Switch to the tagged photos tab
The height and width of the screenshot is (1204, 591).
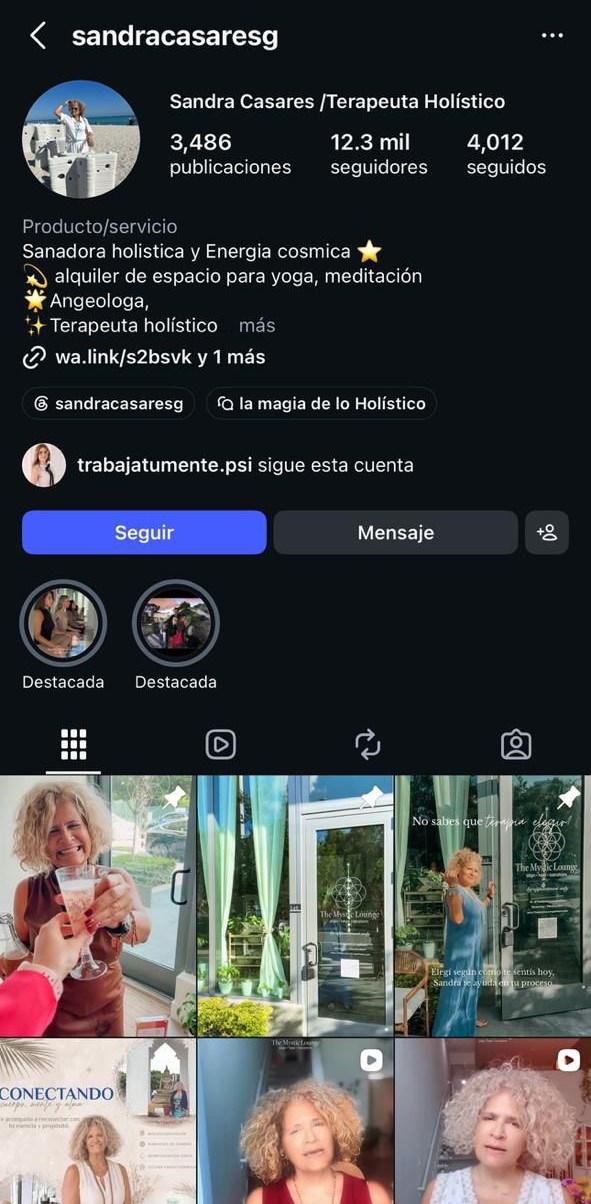click(516, 744)
